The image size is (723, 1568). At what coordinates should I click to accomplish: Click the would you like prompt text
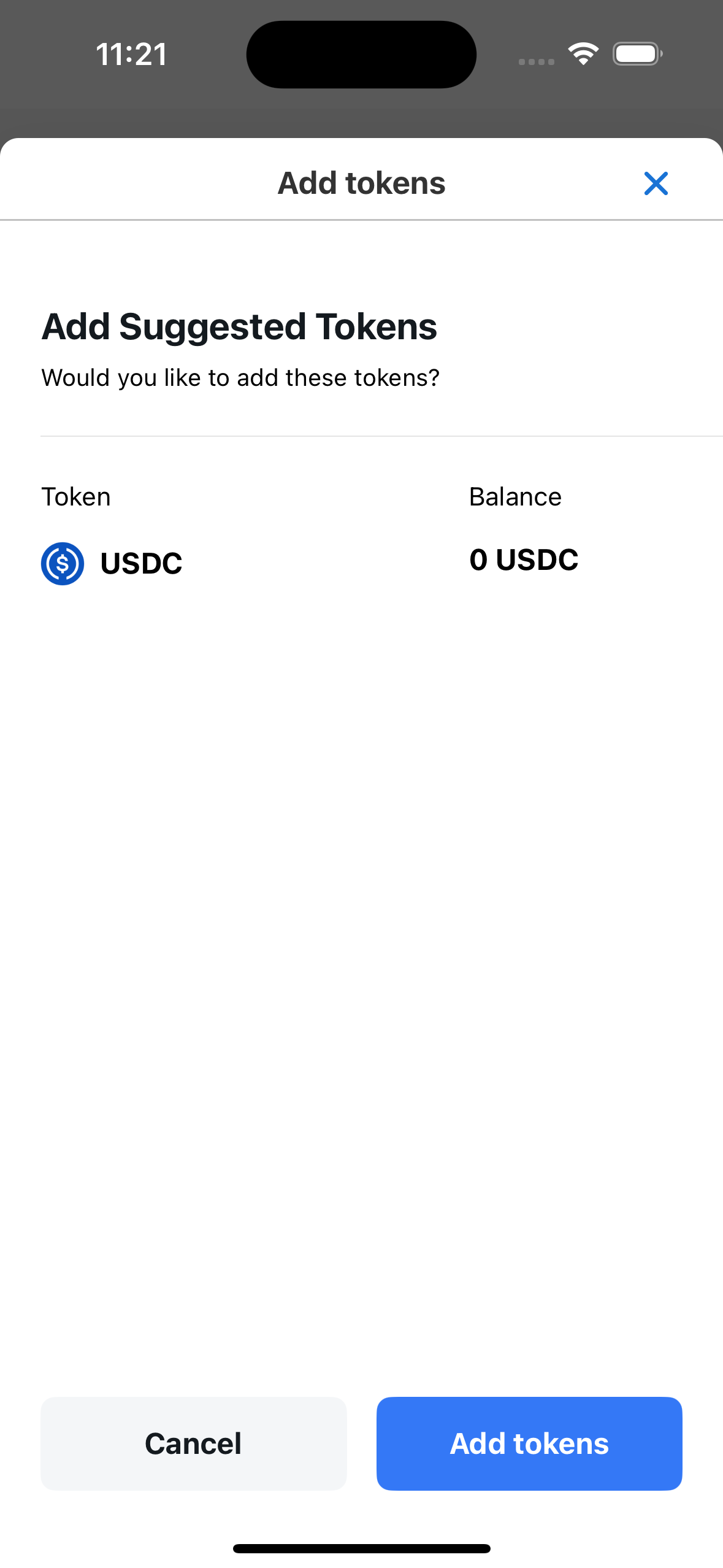[x=240, y=378]
